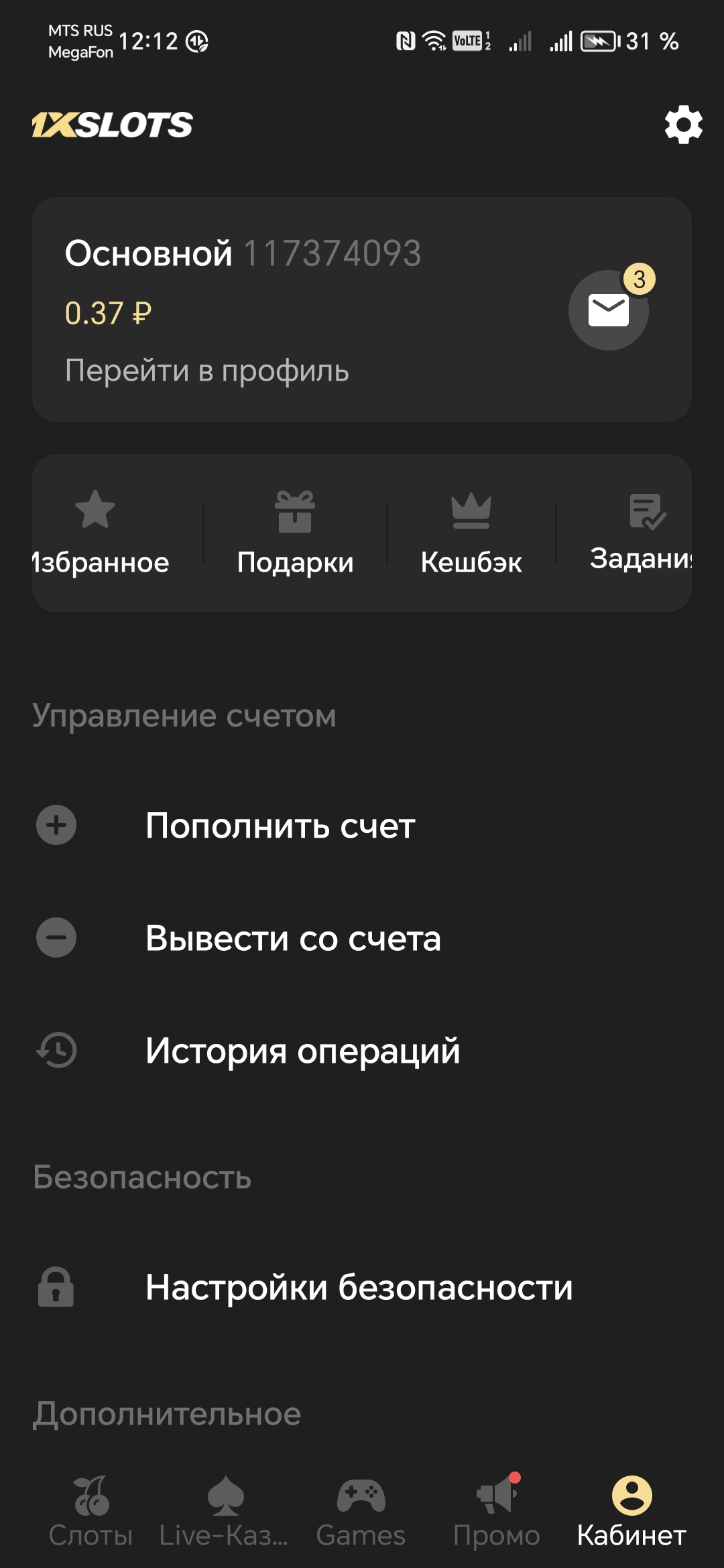Open the messages envelope with 3 unread
The height and width of the screenshot is (1568, 724).
[609, 310]
